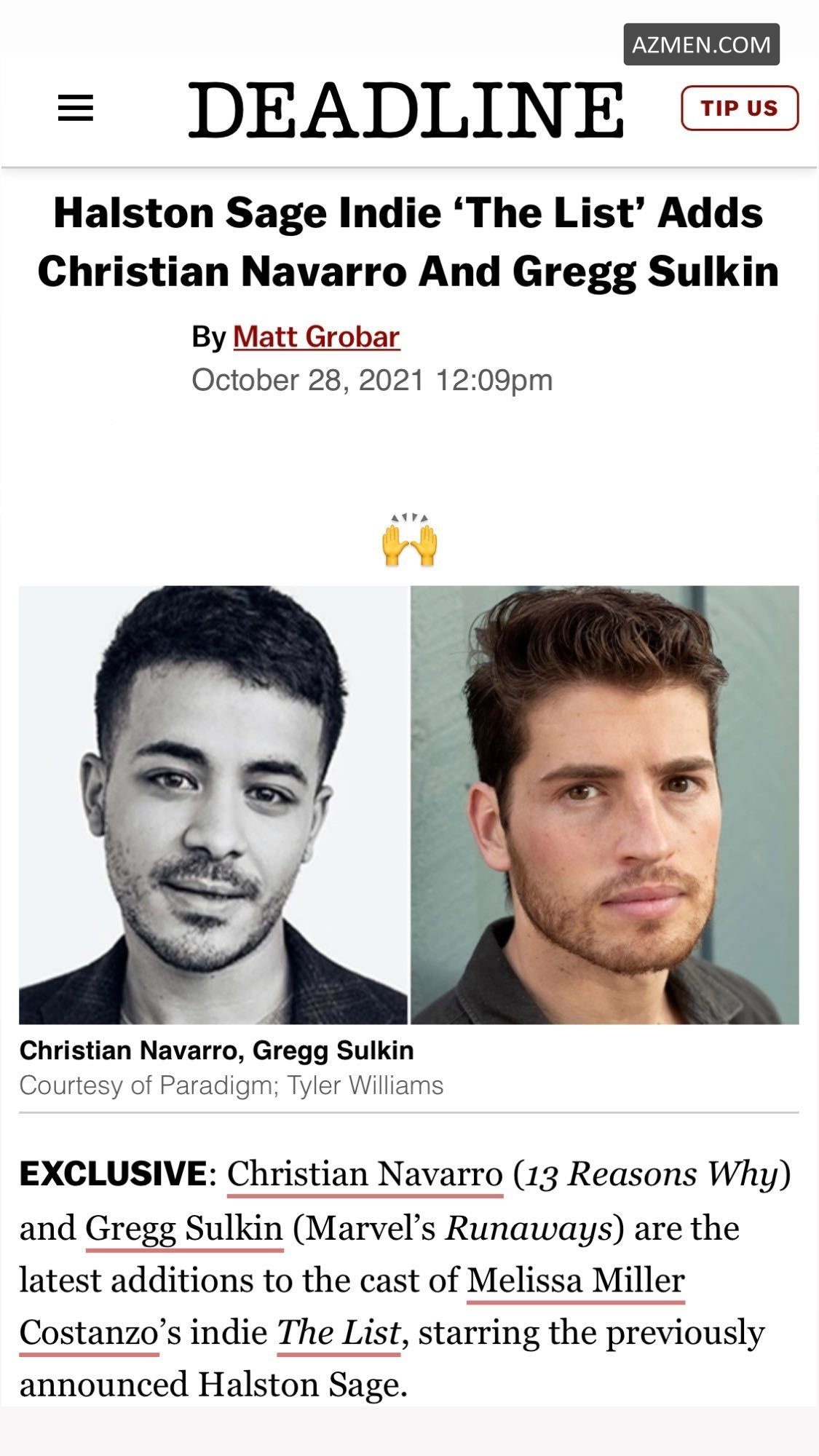Visit the Melissa Miller Costanzo link

pos(575,1281)
